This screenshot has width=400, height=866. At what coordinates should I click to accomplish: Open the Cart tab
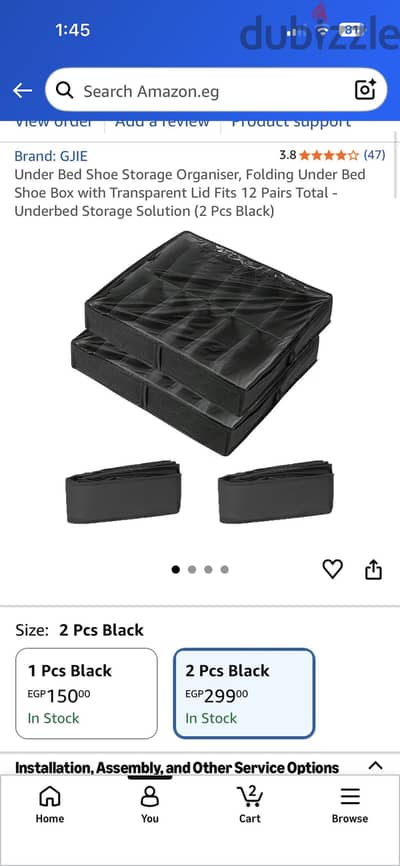pyautogui.click(x=250, y=805)
